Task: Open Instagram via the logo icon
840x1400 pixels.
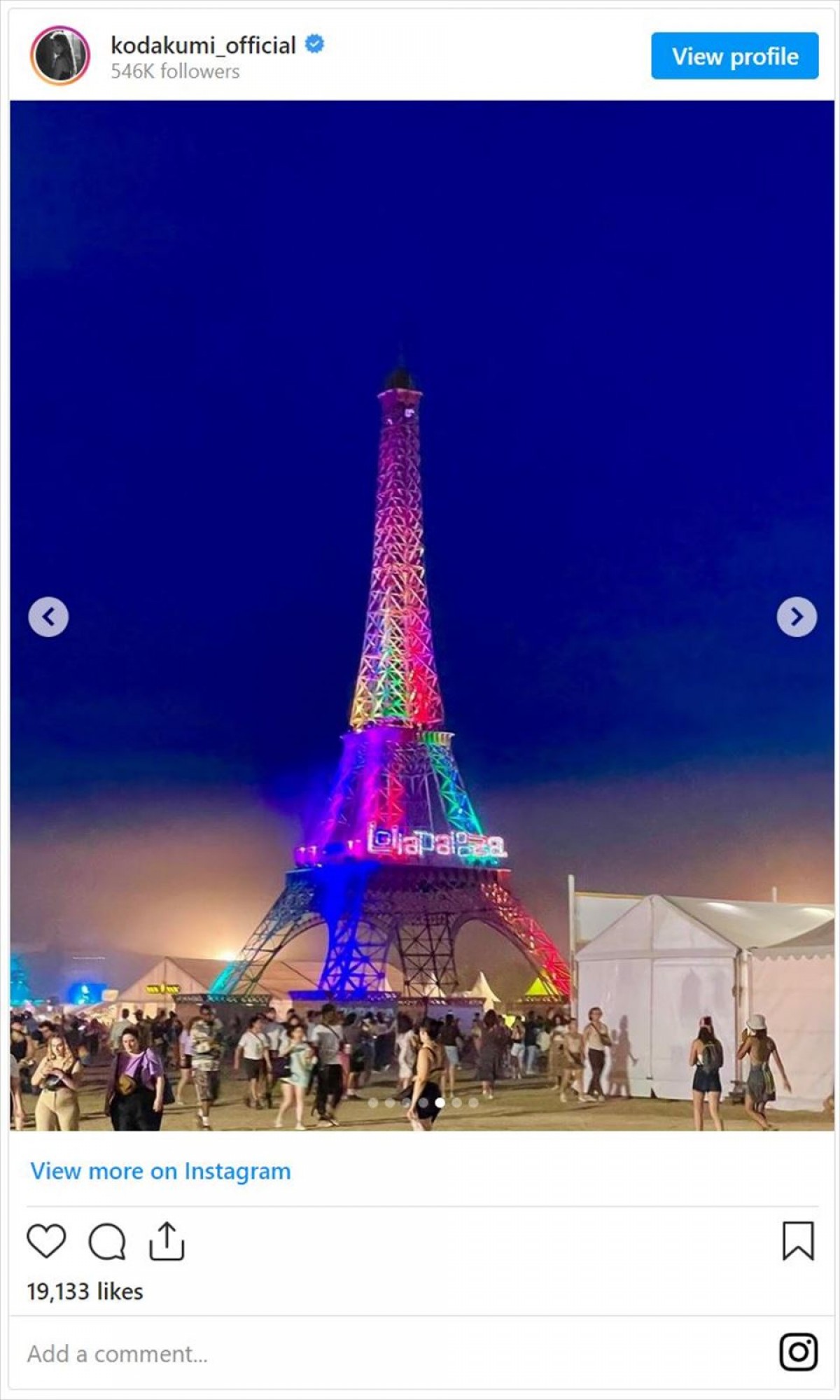Action: (798, 1352)
